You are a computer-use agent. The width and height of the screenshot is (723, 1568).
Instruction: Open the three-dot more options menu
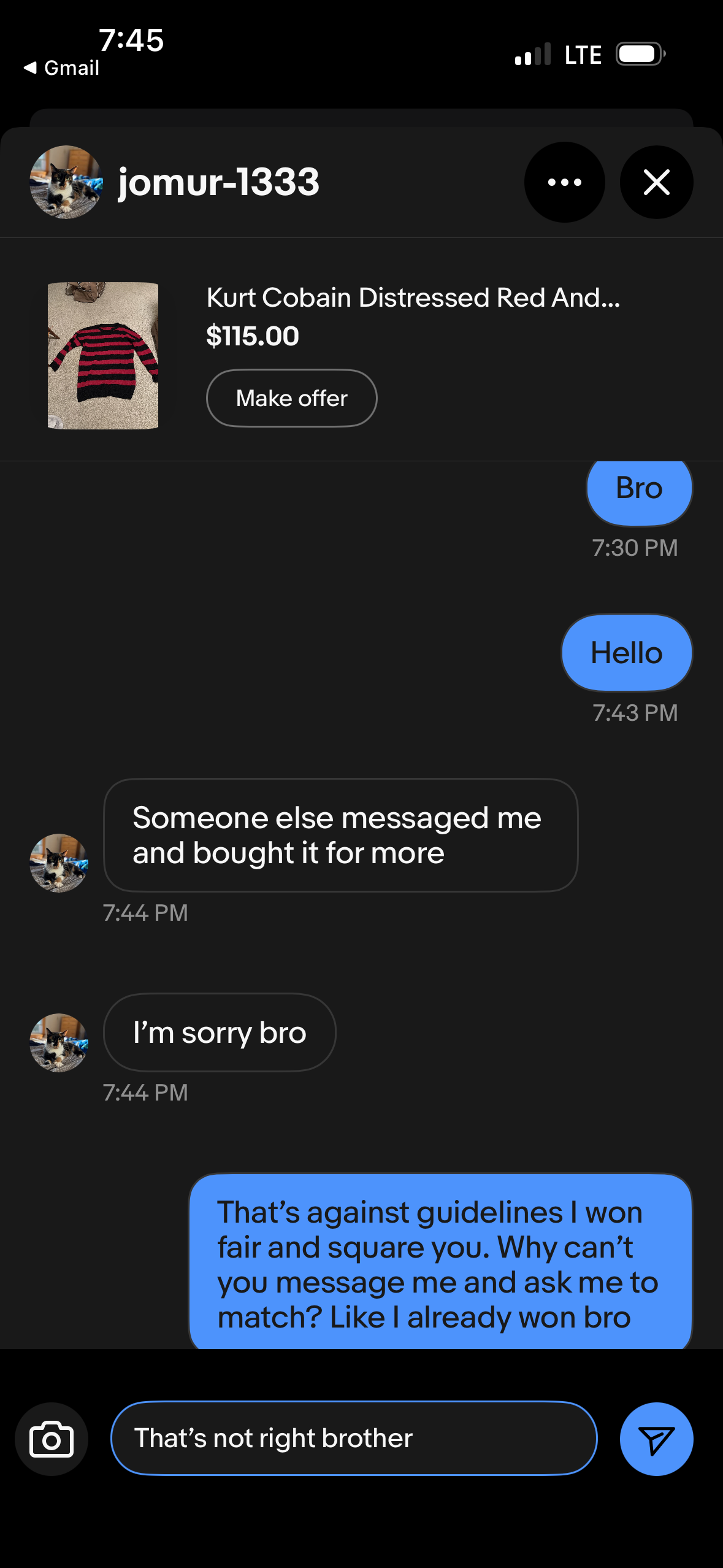(564, 182)
